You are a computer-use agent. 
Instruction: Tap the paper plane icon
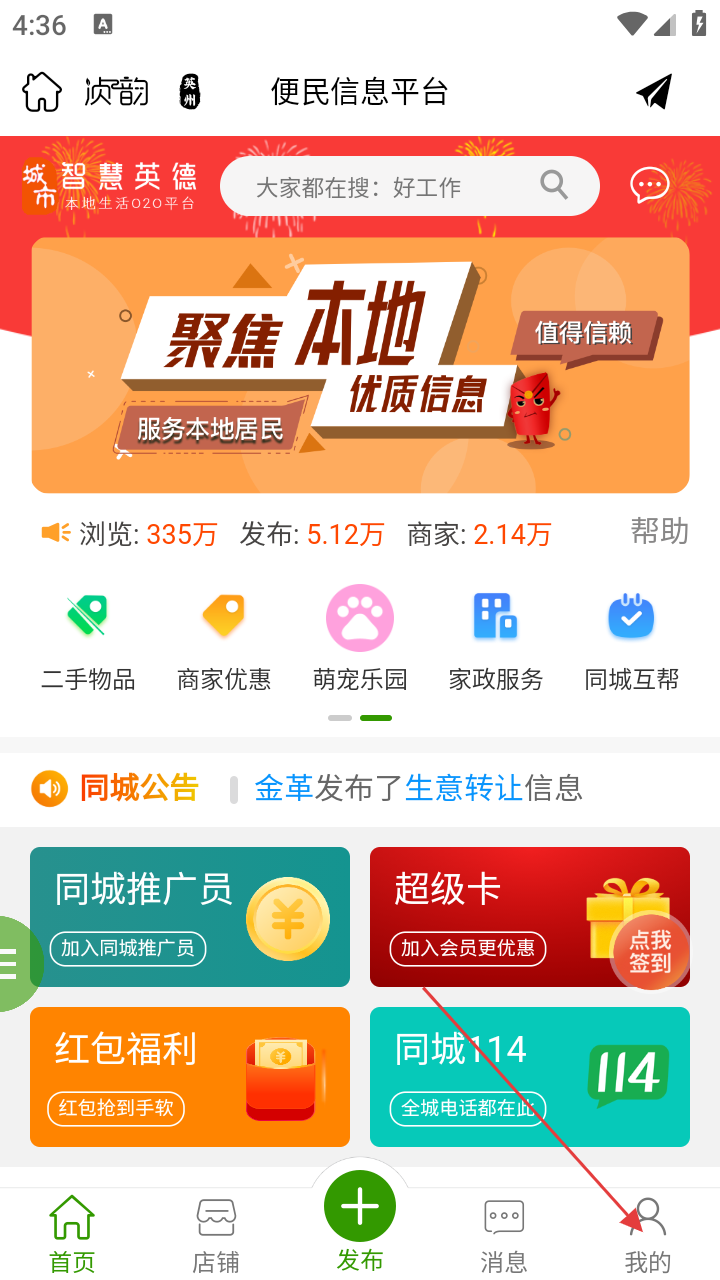[x=653, y=92]
